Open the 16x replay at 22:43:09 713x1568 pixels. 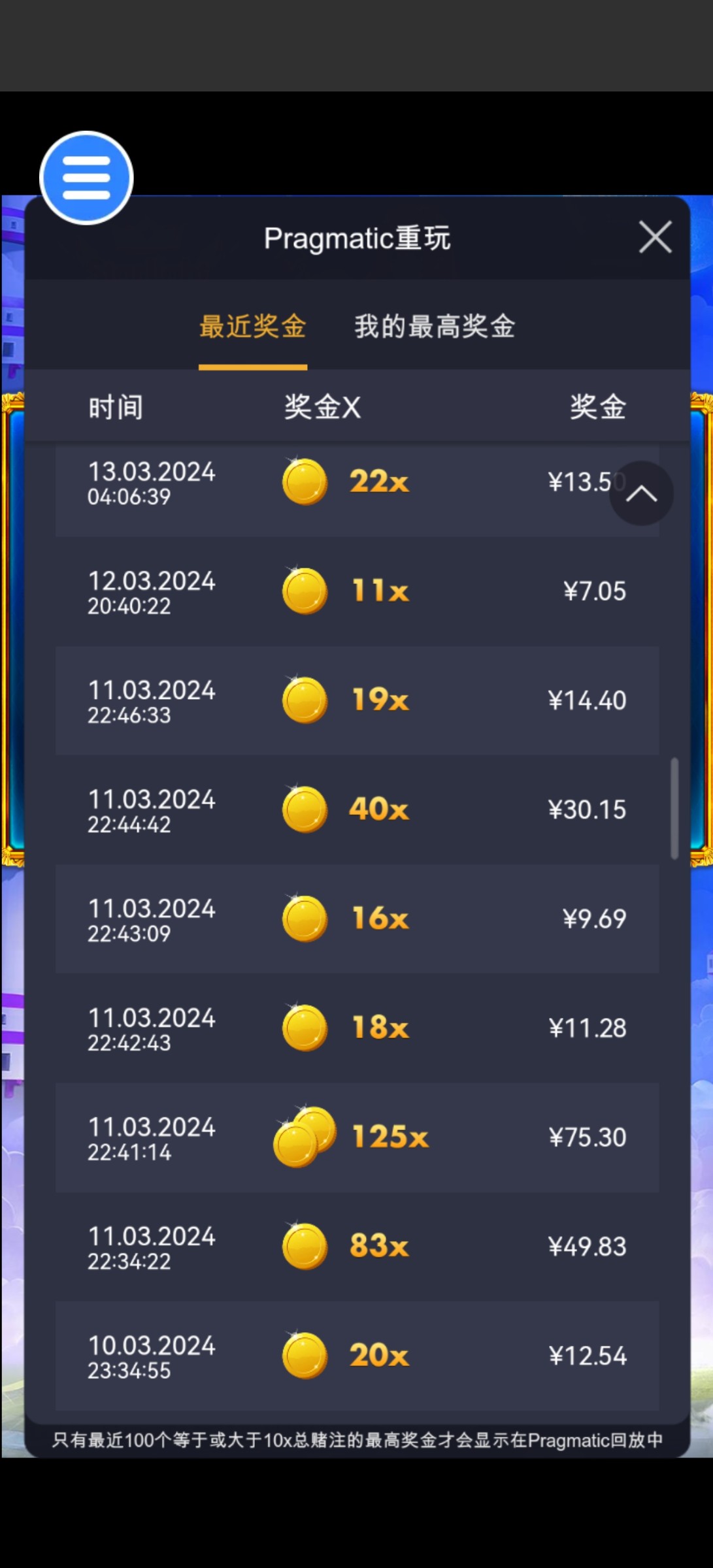point(357,919)
